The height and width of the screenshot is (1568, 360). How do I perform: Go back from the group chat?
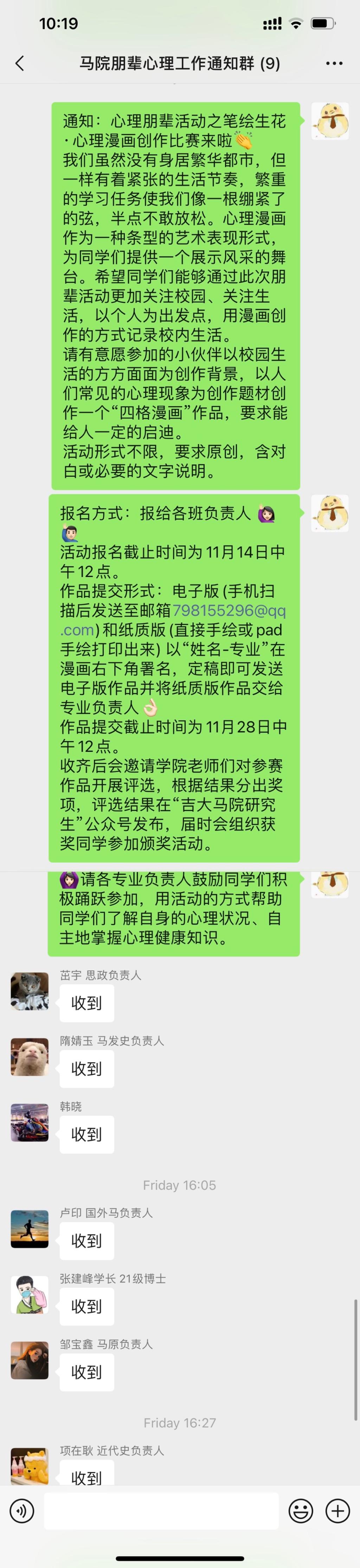(x=19, y=63)
